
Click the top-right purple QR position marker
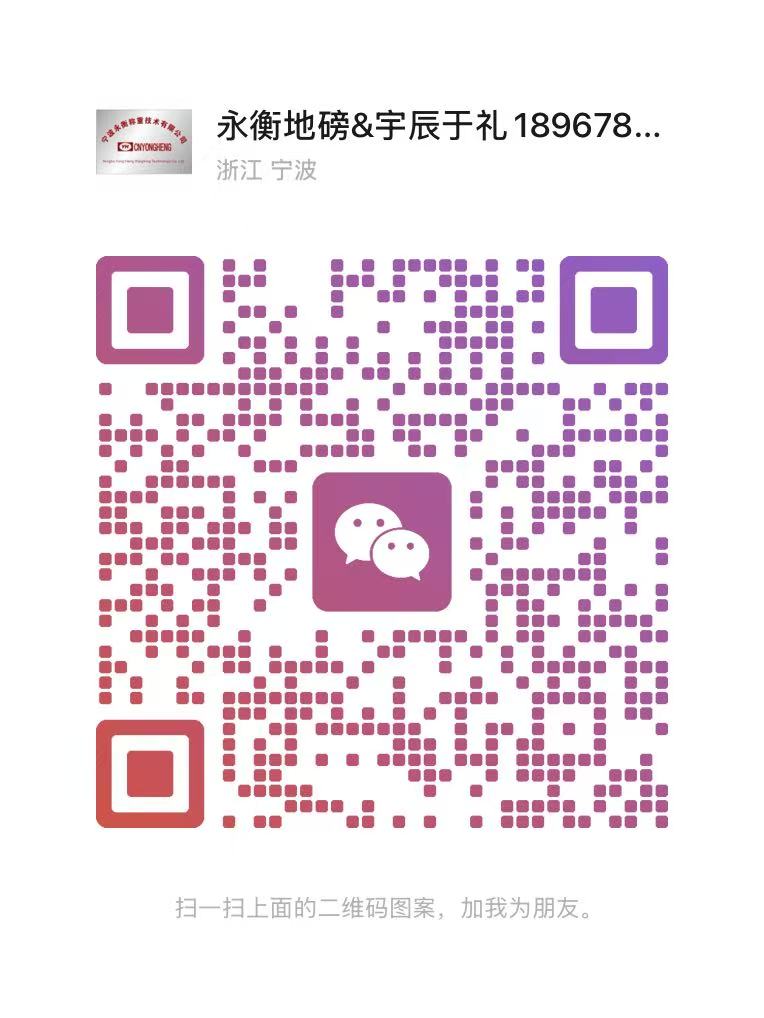(x=613, y=309)
